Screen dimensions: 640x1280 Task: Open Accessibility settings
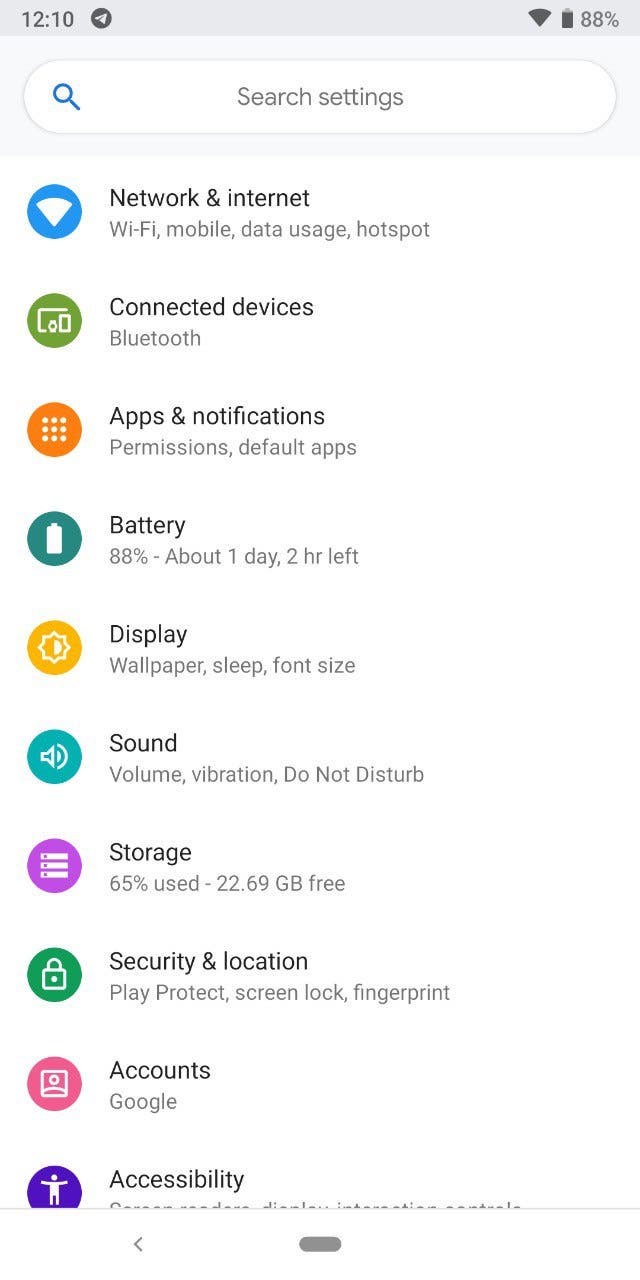320,1174
